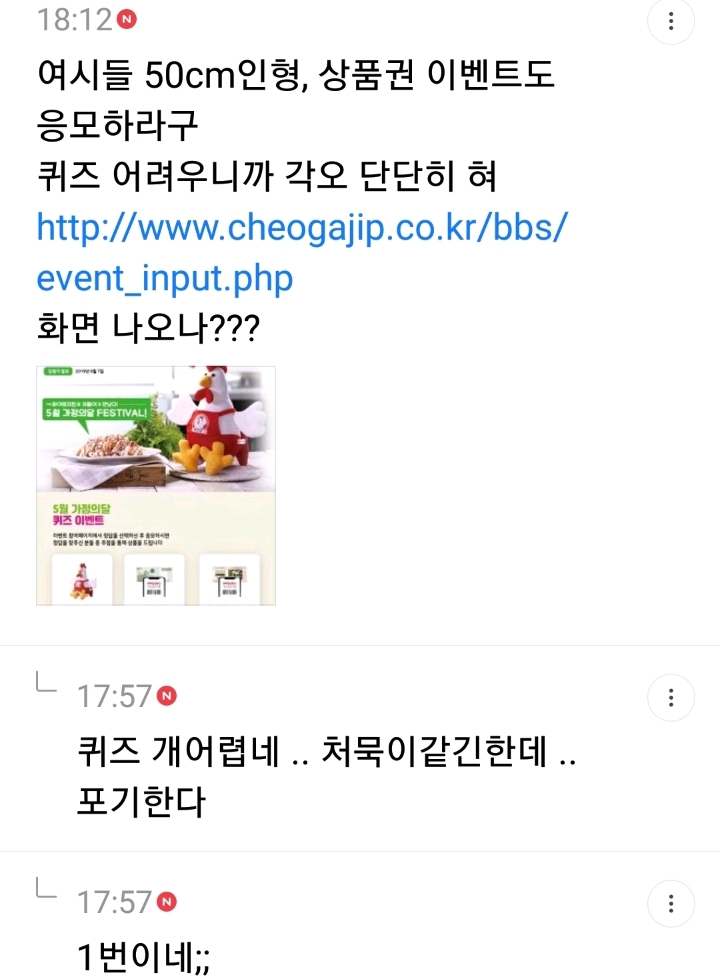Open overflow menu on the 18:12 comment
Viewport: 720px width, 979px height.
pyautogui.click(x=671, y=21)
